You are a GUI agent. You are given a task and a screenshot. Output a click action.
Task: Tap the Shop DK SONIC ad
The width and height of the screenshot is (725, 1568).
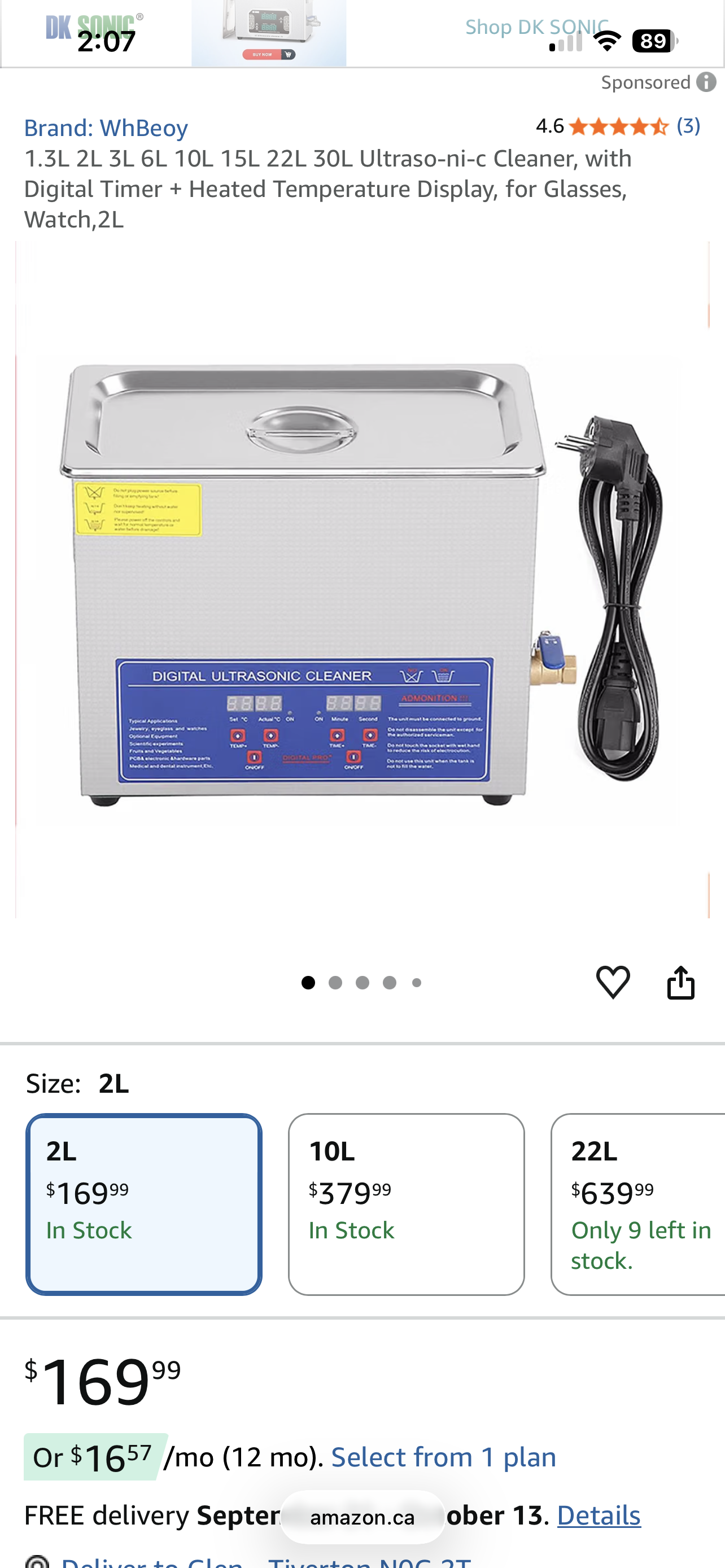point(362,33)
